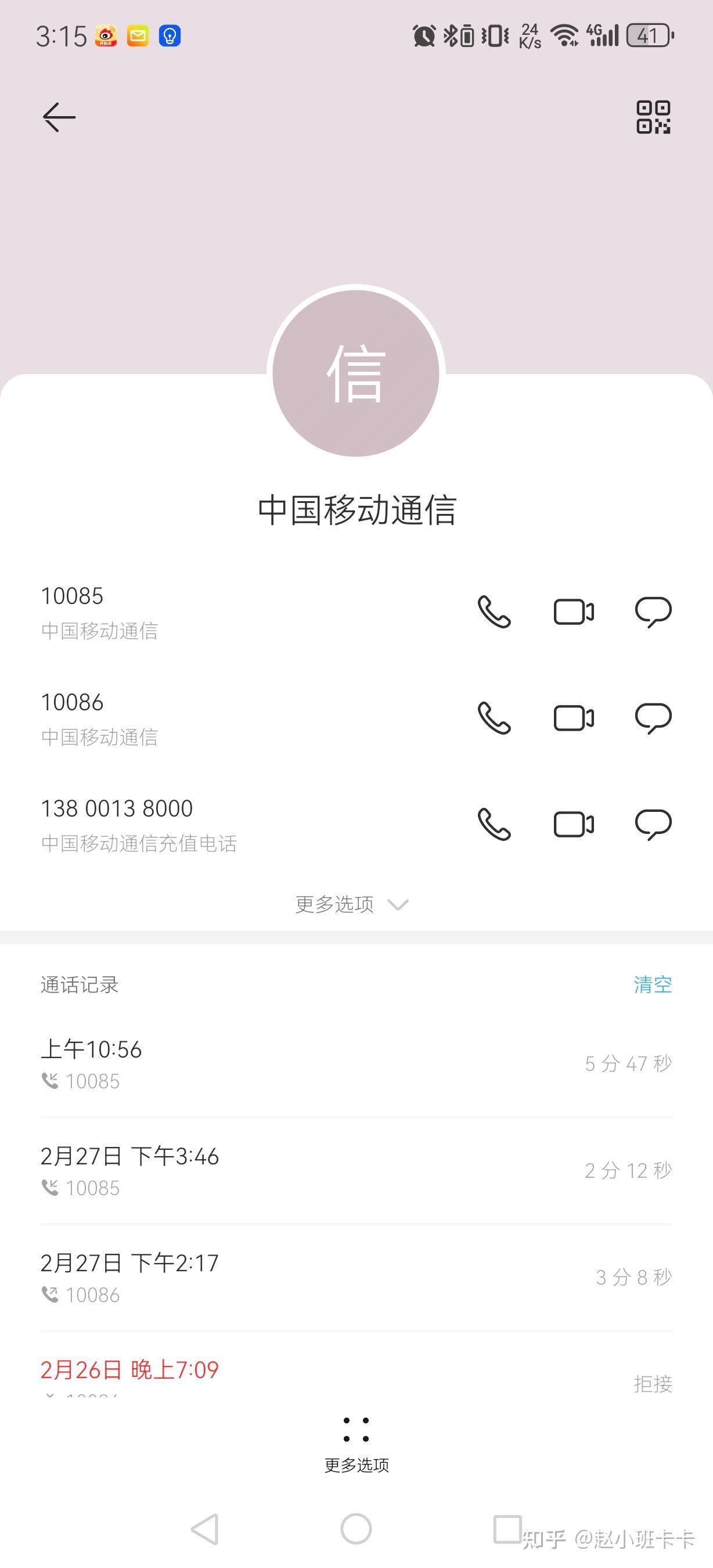Screen dimensions: 713x1568
Task: Start a video call with 10086
Action: [574, 718]
